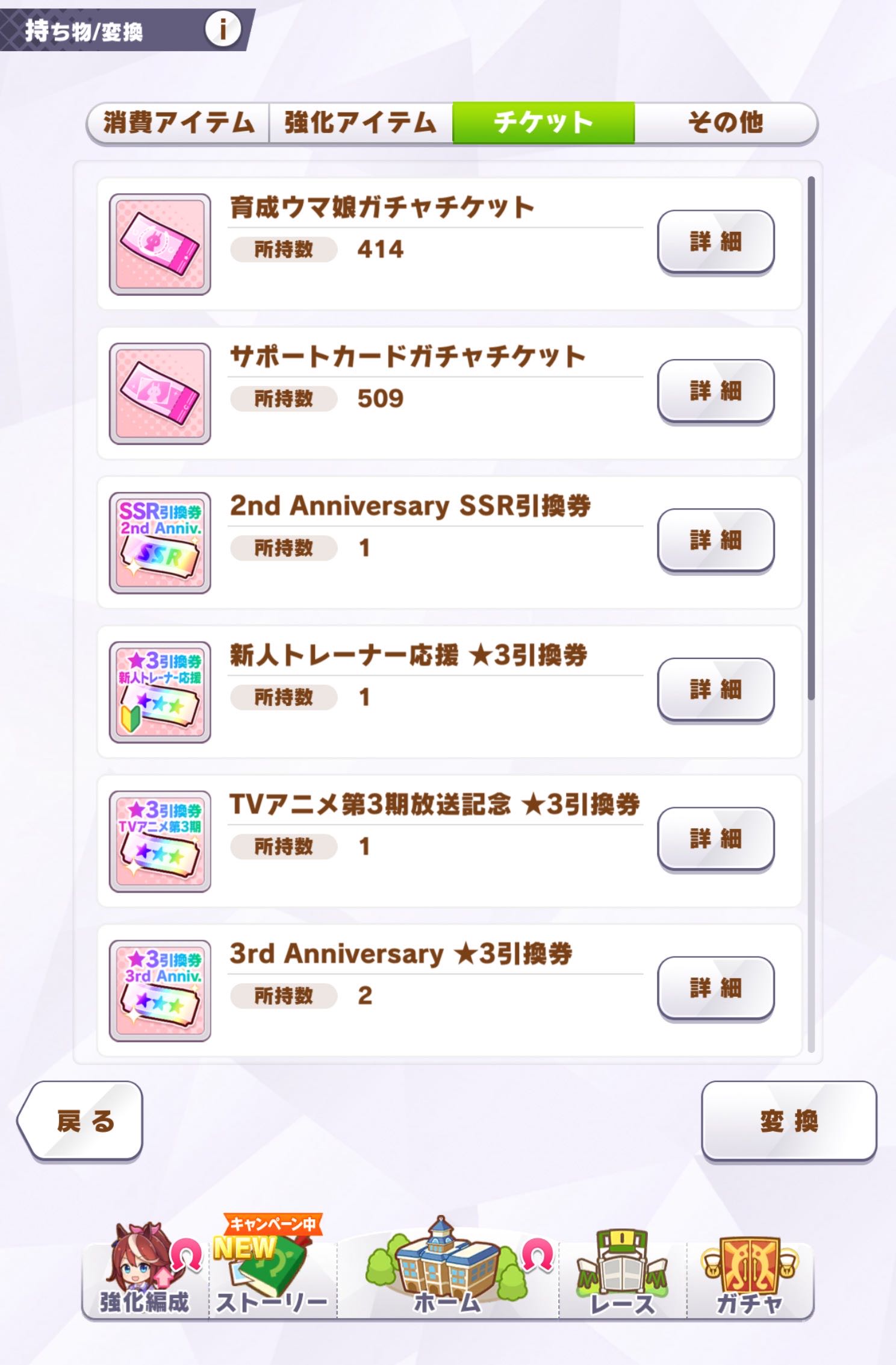Switch to the その他 tab

[x=725, y=123]
